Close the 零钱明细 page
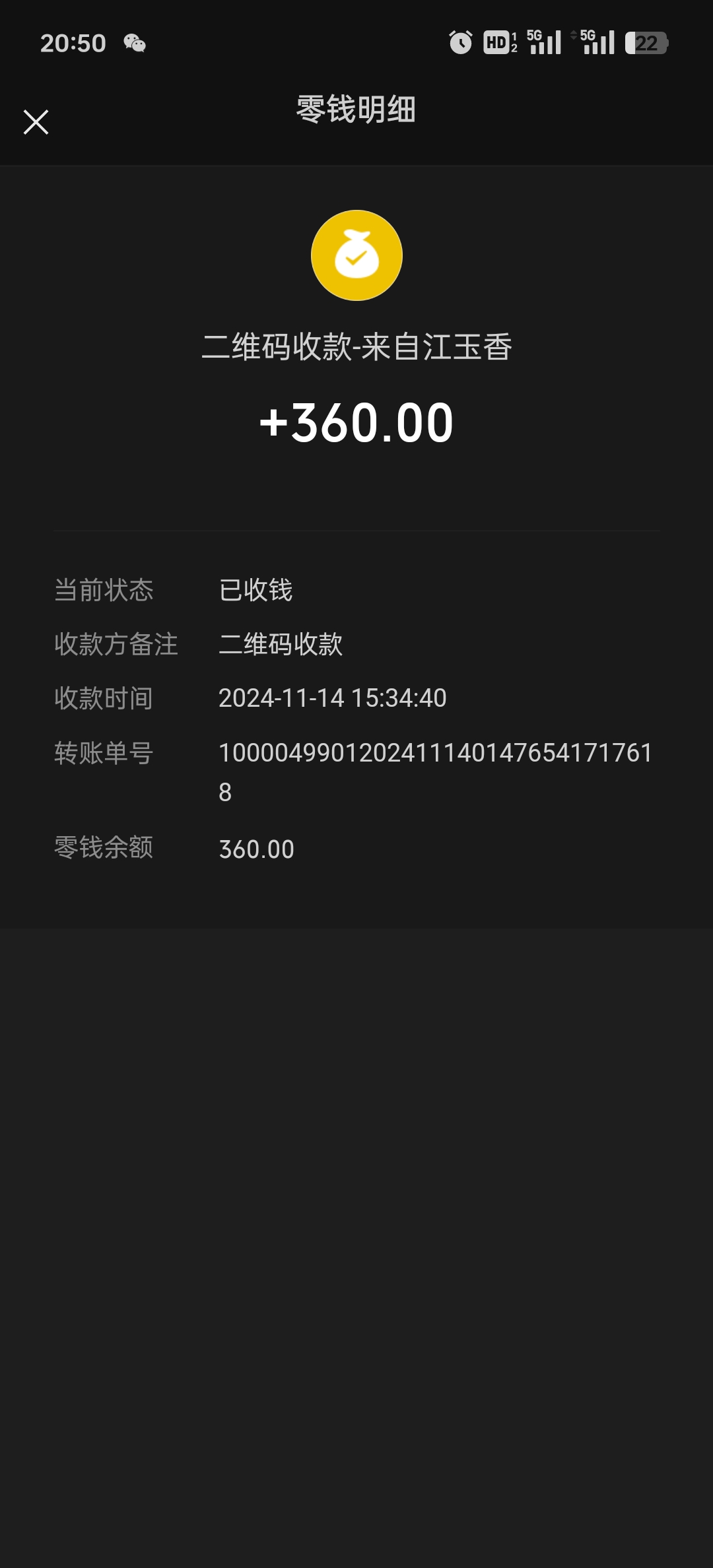 point(36,122)
